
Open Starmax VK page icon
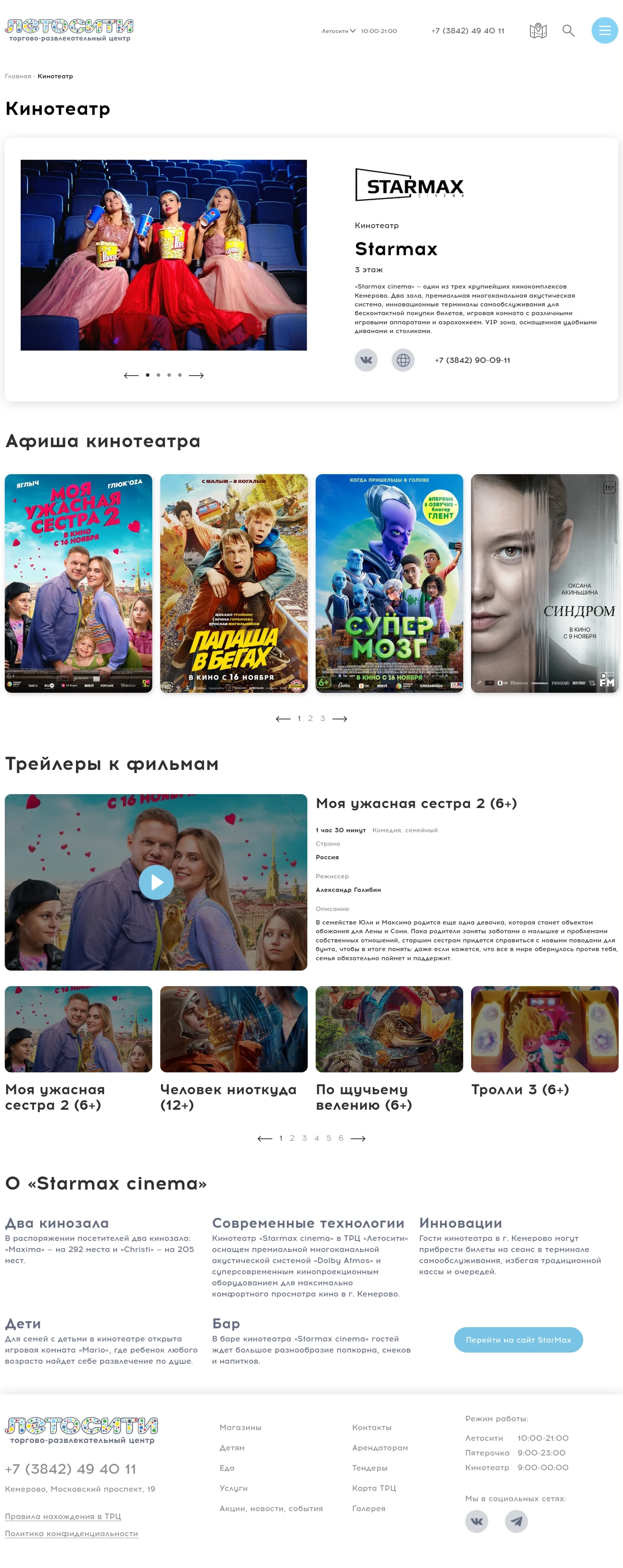366,360
